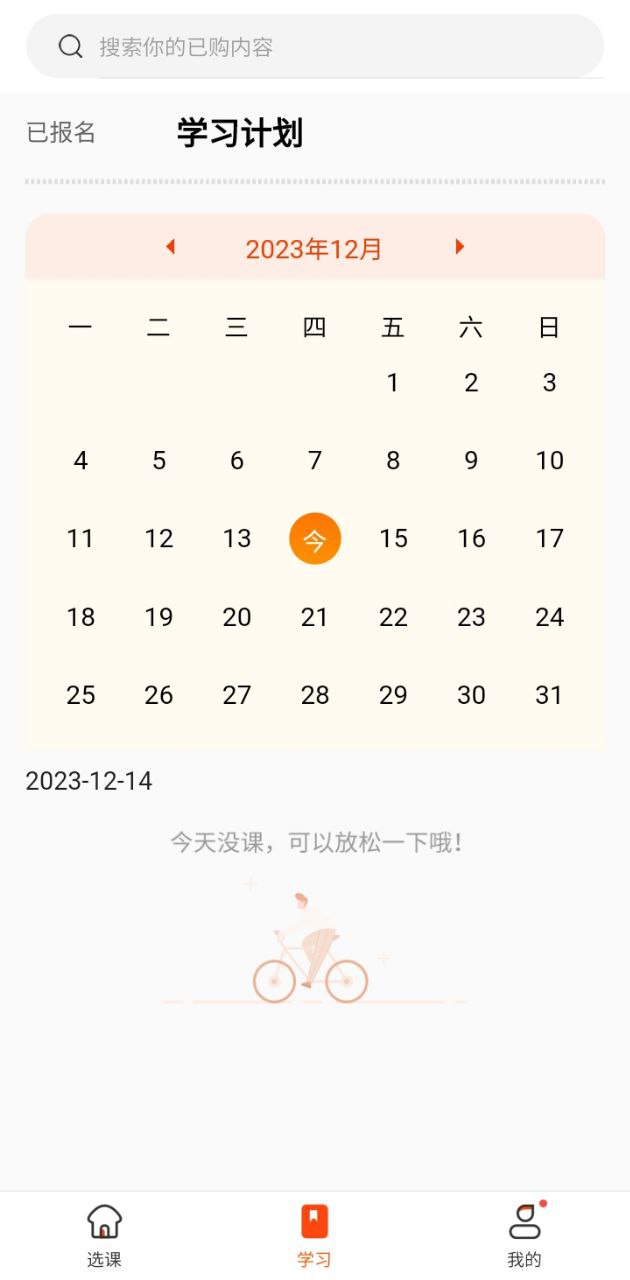Select today's date marked 今
630x1280 pixels.
tap(315, 539)
